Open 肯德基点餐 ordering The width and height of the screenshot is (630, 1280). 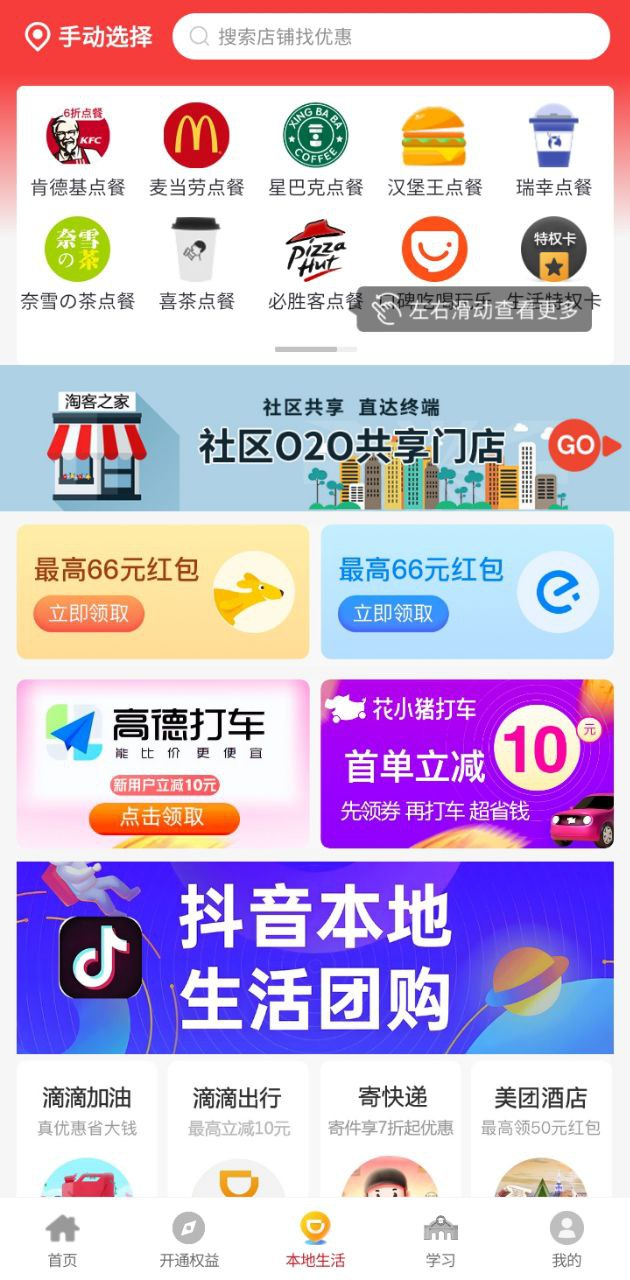click(78, 150)
